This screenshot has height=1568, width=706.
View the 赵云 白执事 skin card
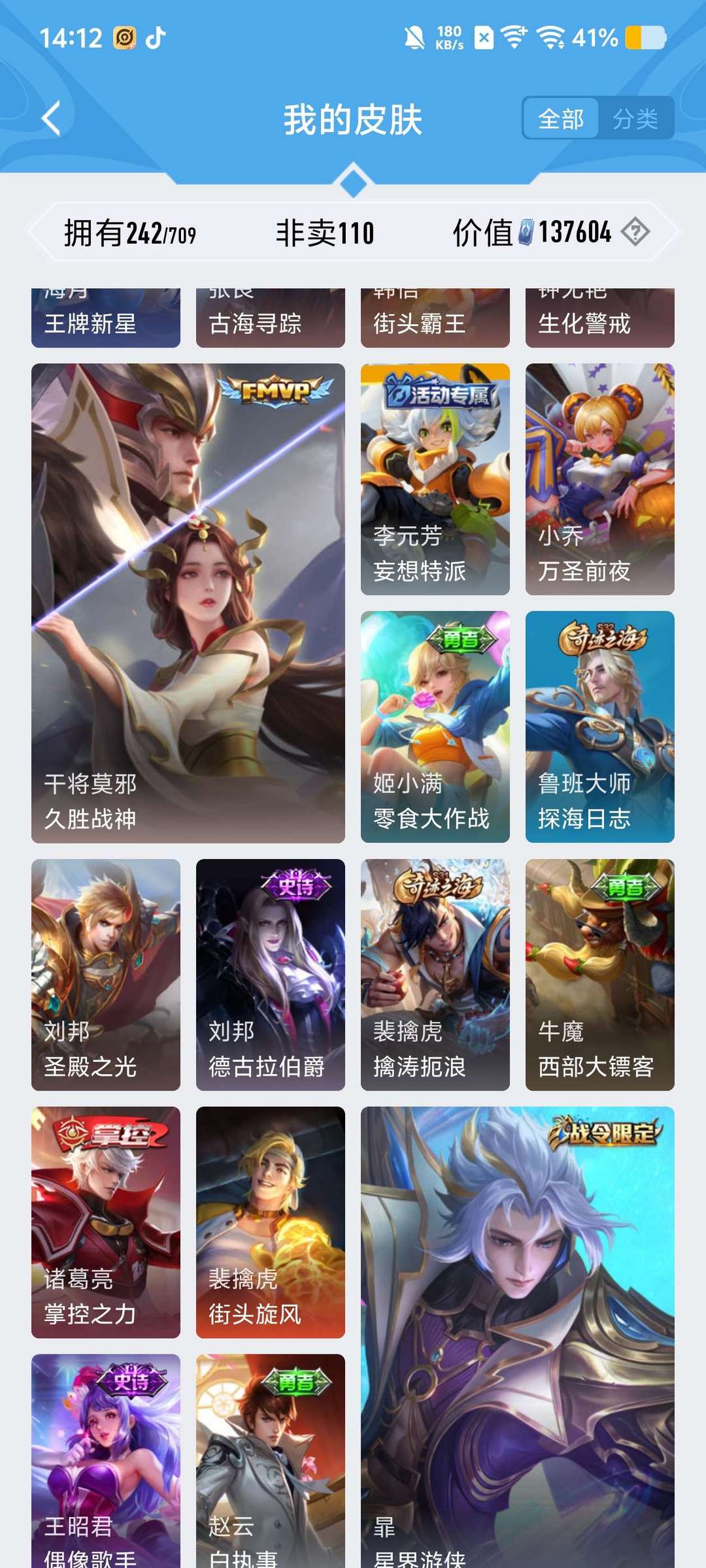point(271,1461)
